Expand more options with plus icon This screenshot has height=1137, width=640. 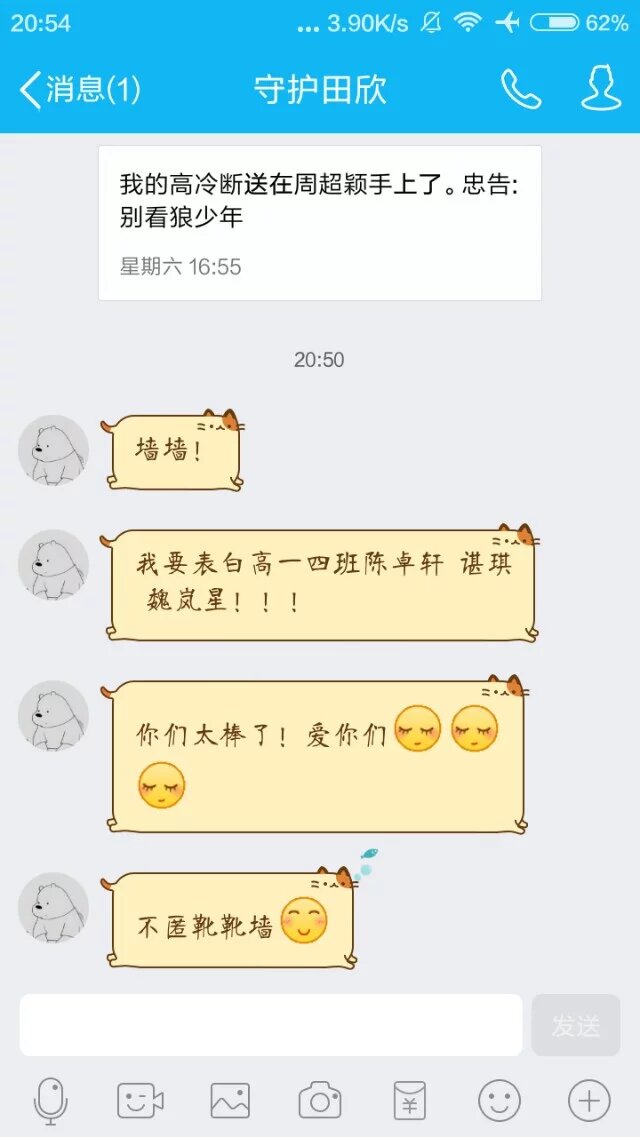(589, 1101)
